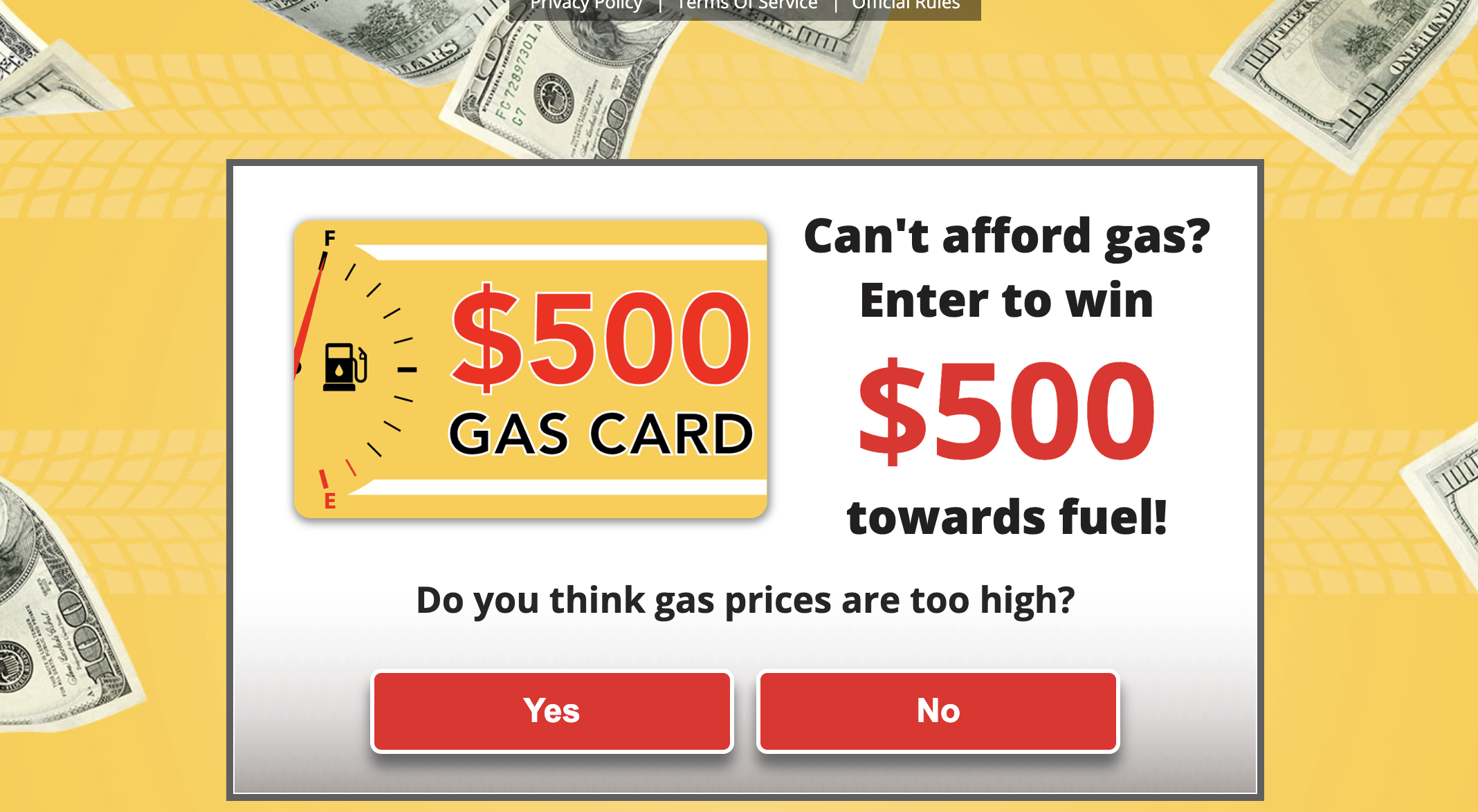The image size is (1478, 812).
Task: Open the Terms Of Service link
Action: point(747,6)
